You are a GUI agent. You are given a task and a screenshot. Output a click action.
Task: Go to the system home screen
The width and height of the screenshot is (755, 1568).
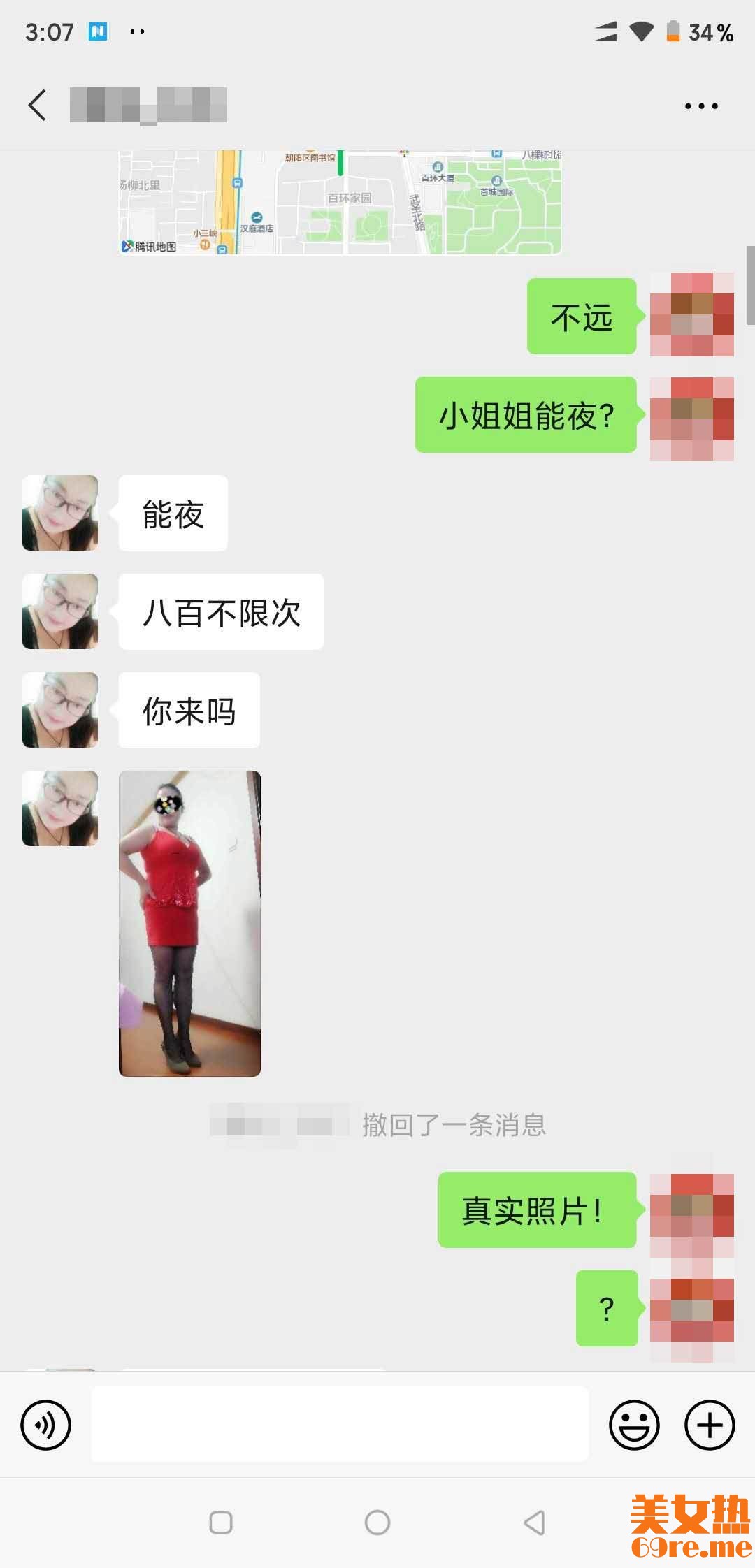pos(377,1522)
